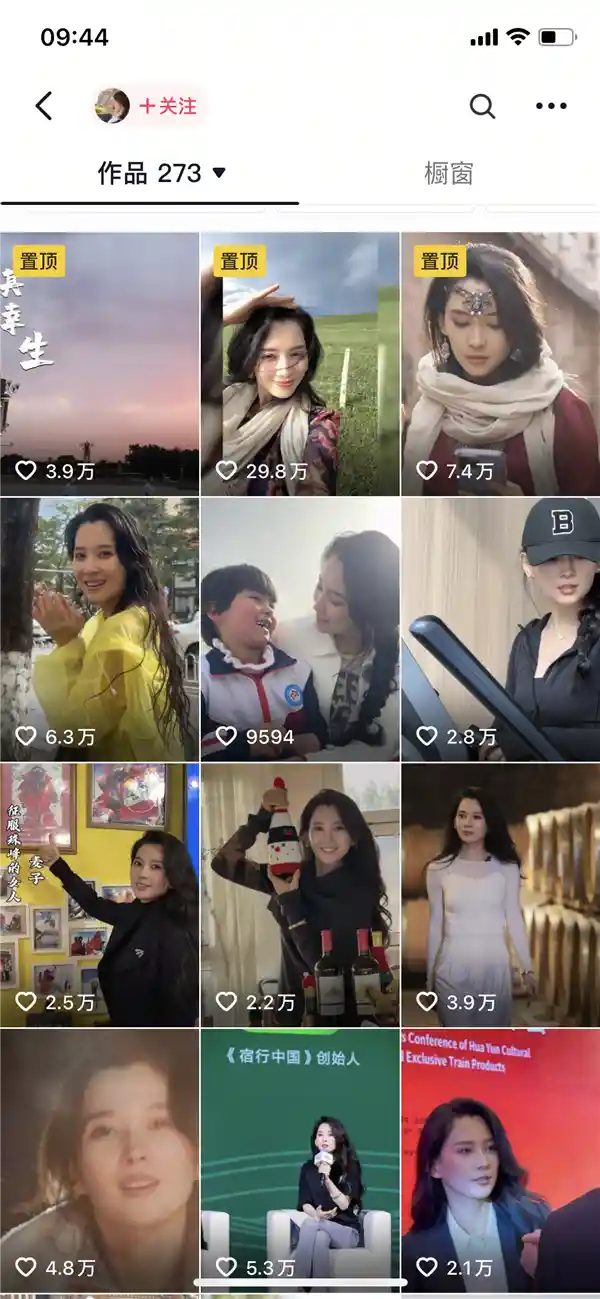
Task: Open pinned video with 7.4万 likes
Action: coord(500,363)
